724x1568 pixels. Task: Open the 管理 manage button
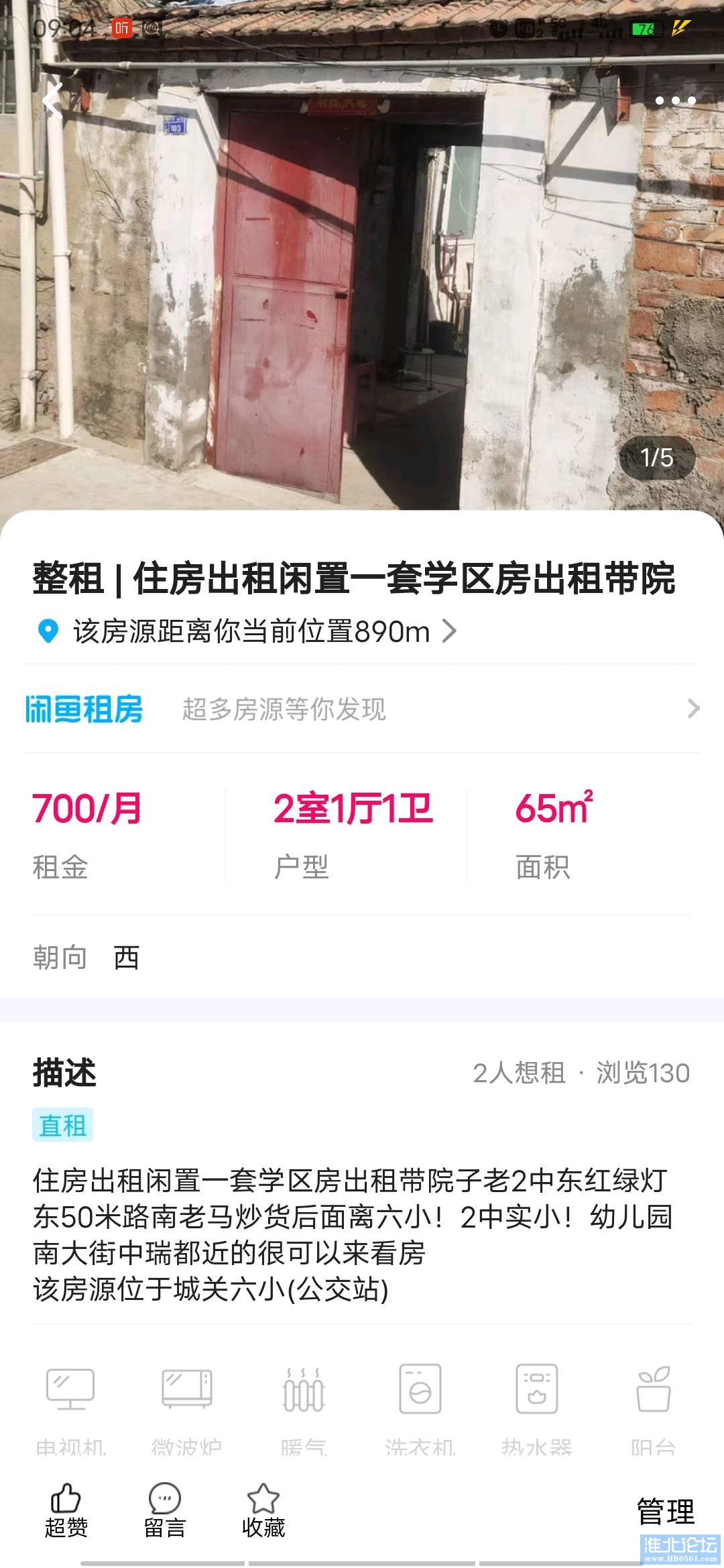coord(665,1512)
